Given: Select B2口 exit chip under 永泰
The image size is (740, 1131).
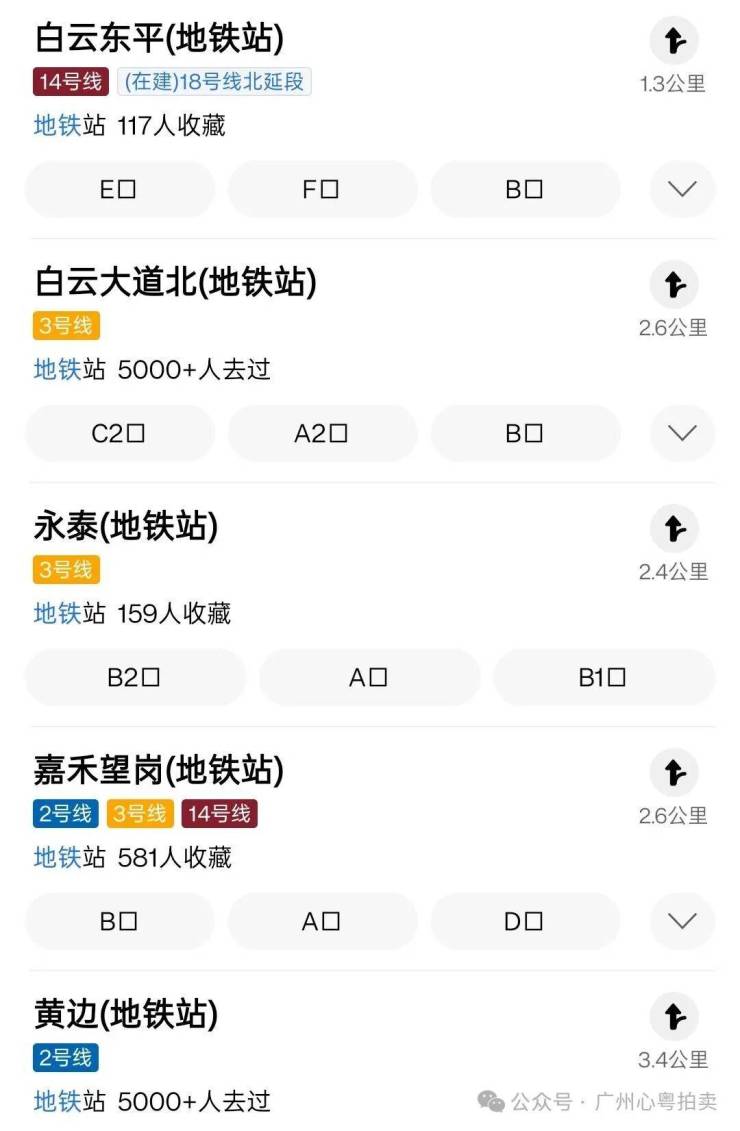Looking at the screenshot, I should (x=134, y=677).
